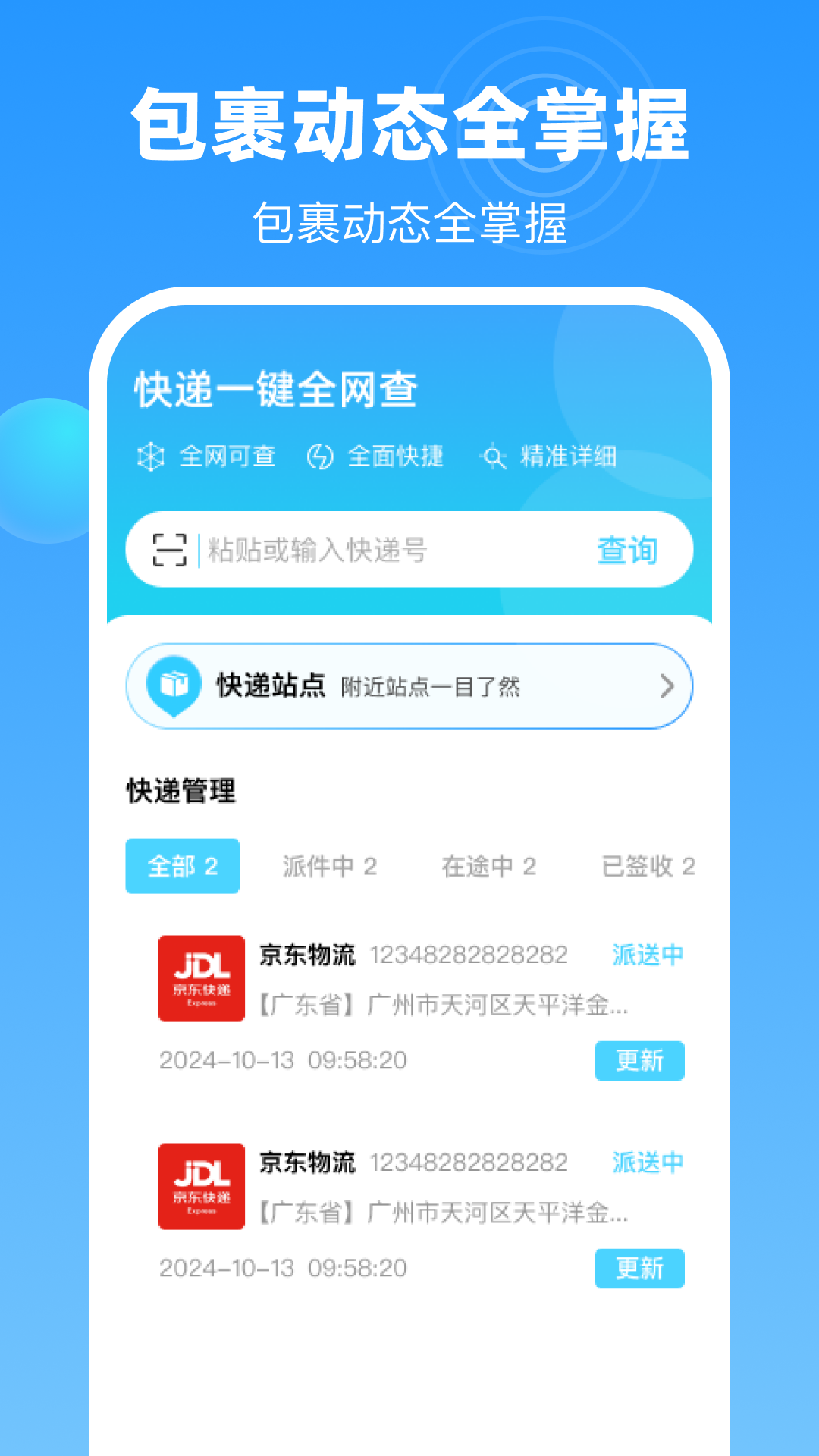Viewport: 819px width, 1456px height.
Task: Expand 快递站点 nearby stations via chevron
Action: [x=667, y=686]
